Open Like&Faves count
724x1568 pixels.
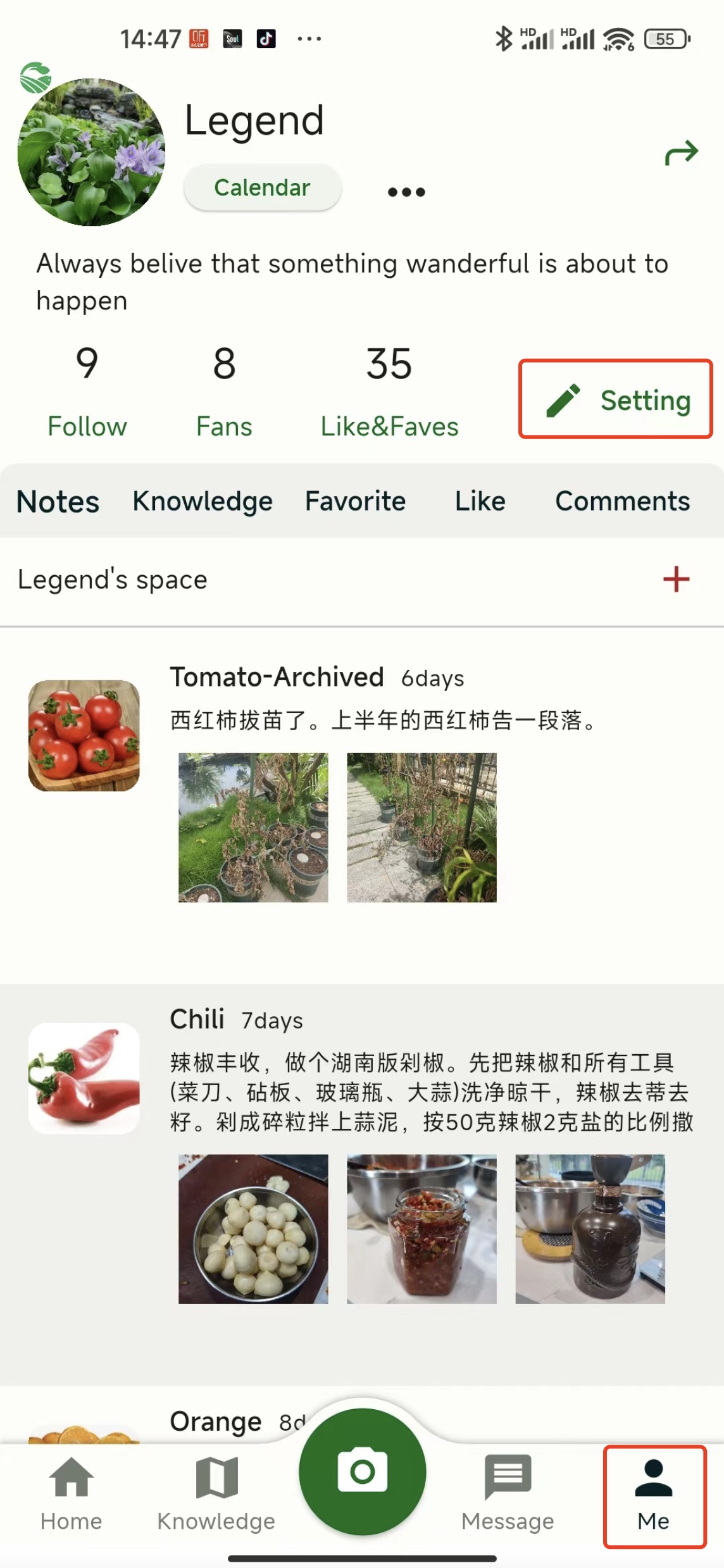[x=389, y=392]
